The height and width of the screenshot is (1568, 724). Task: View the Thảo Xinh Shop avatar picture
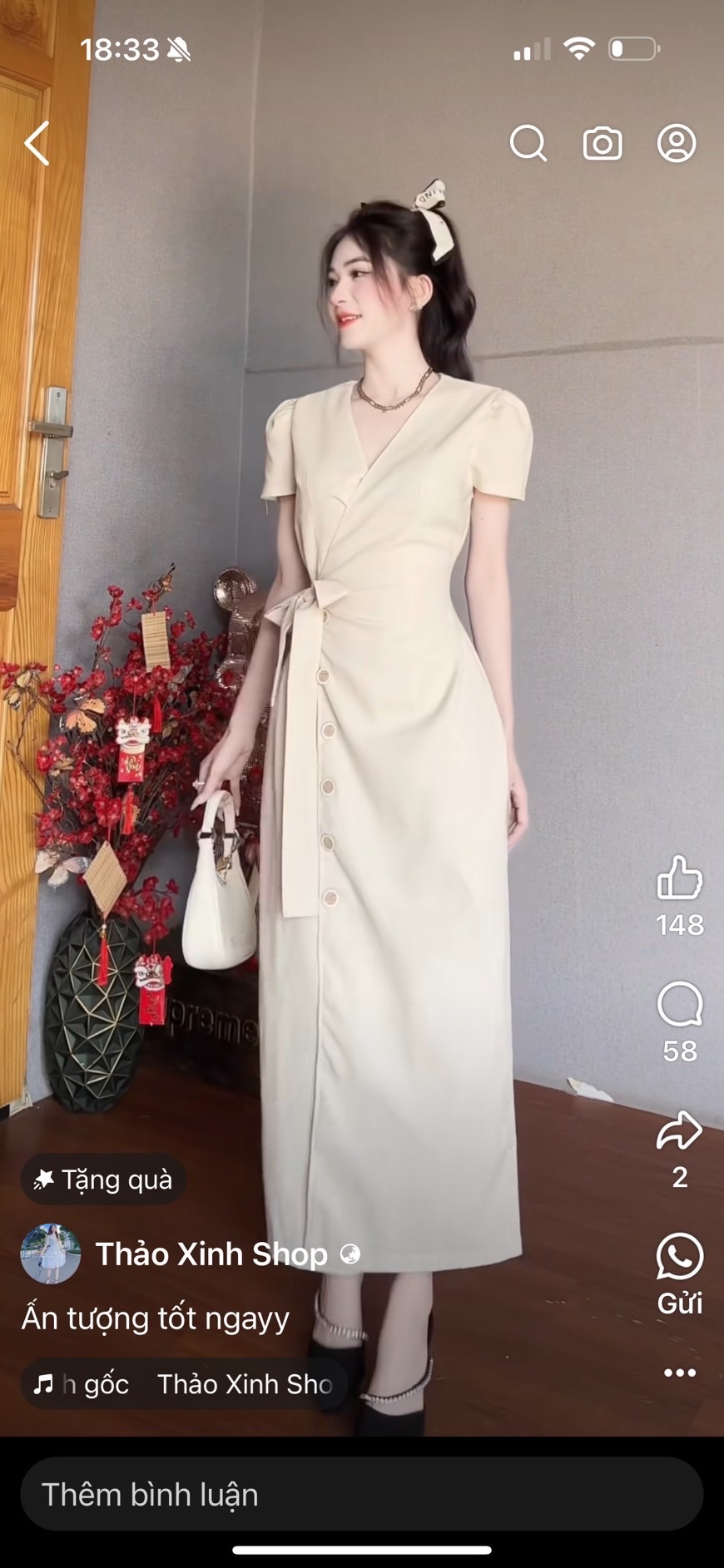(x=51, y=1254)
